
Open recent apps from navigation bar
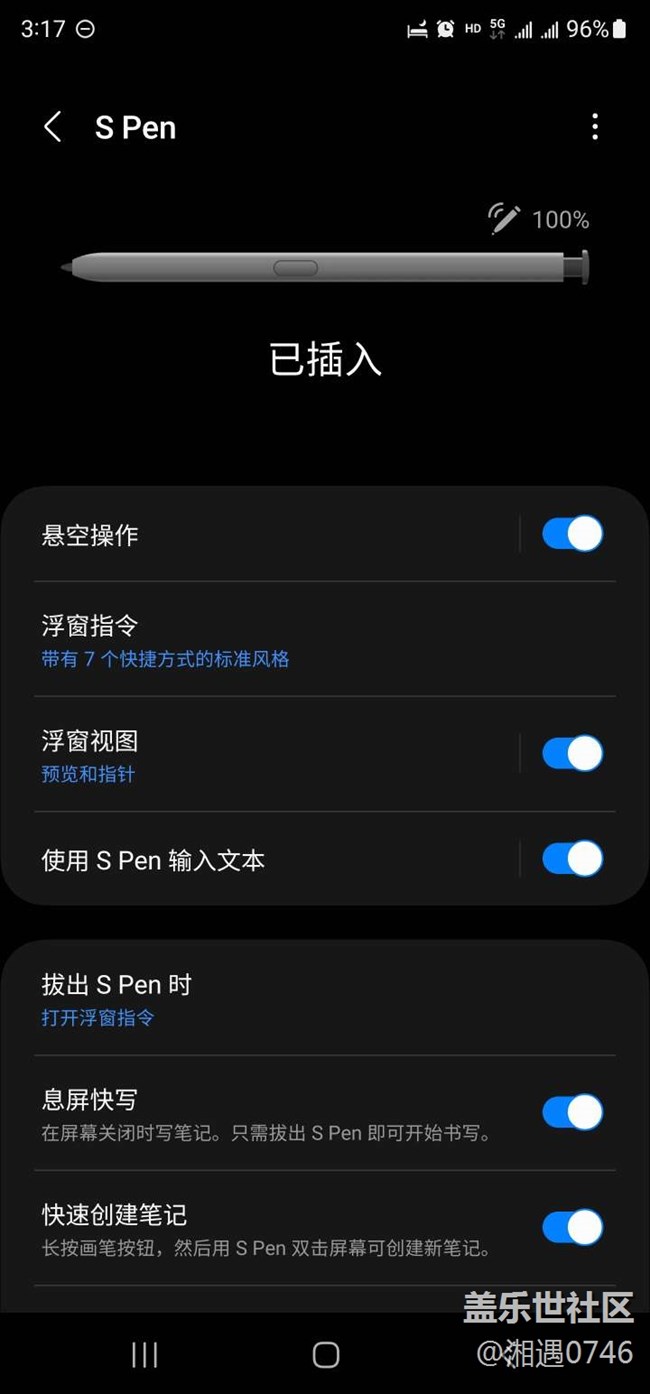145,1355
